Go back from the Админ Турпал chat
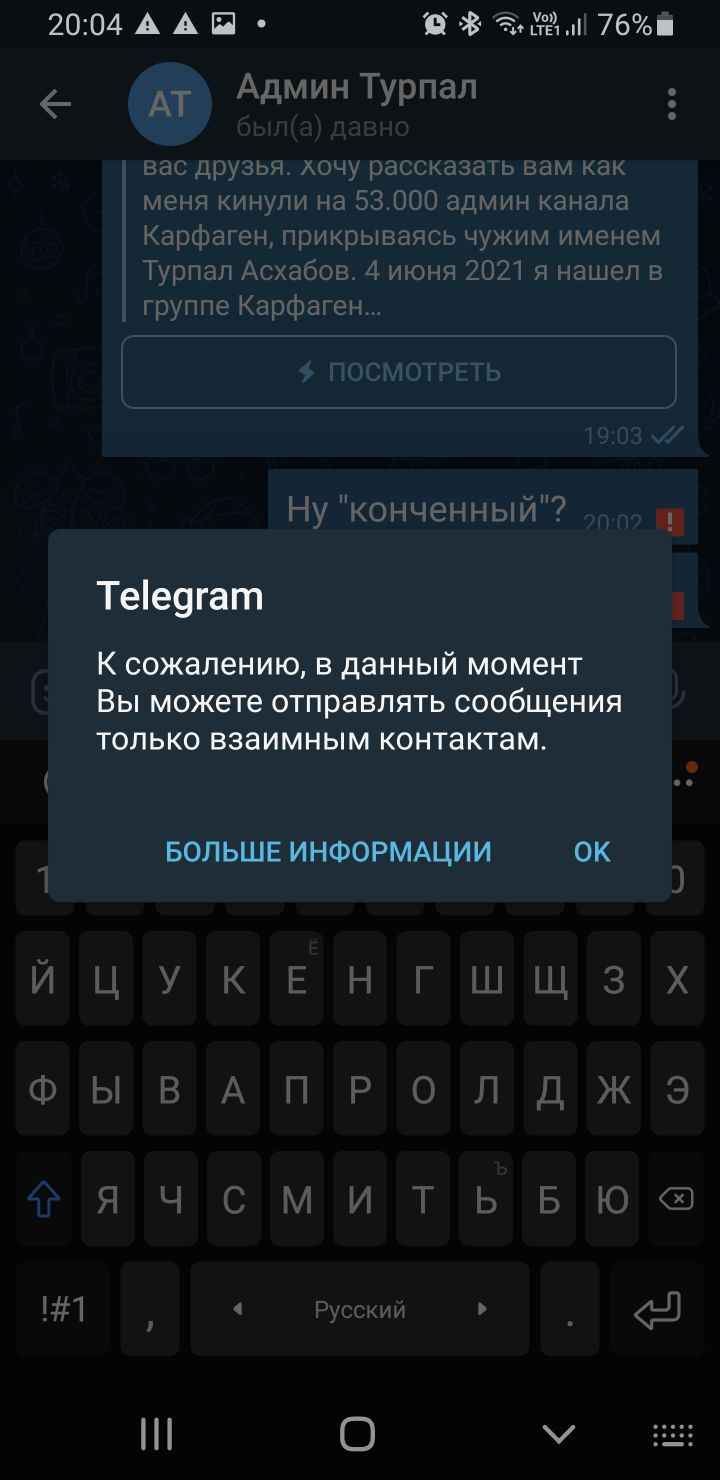This screenshot has width=720, height=1480. [55, 104]
